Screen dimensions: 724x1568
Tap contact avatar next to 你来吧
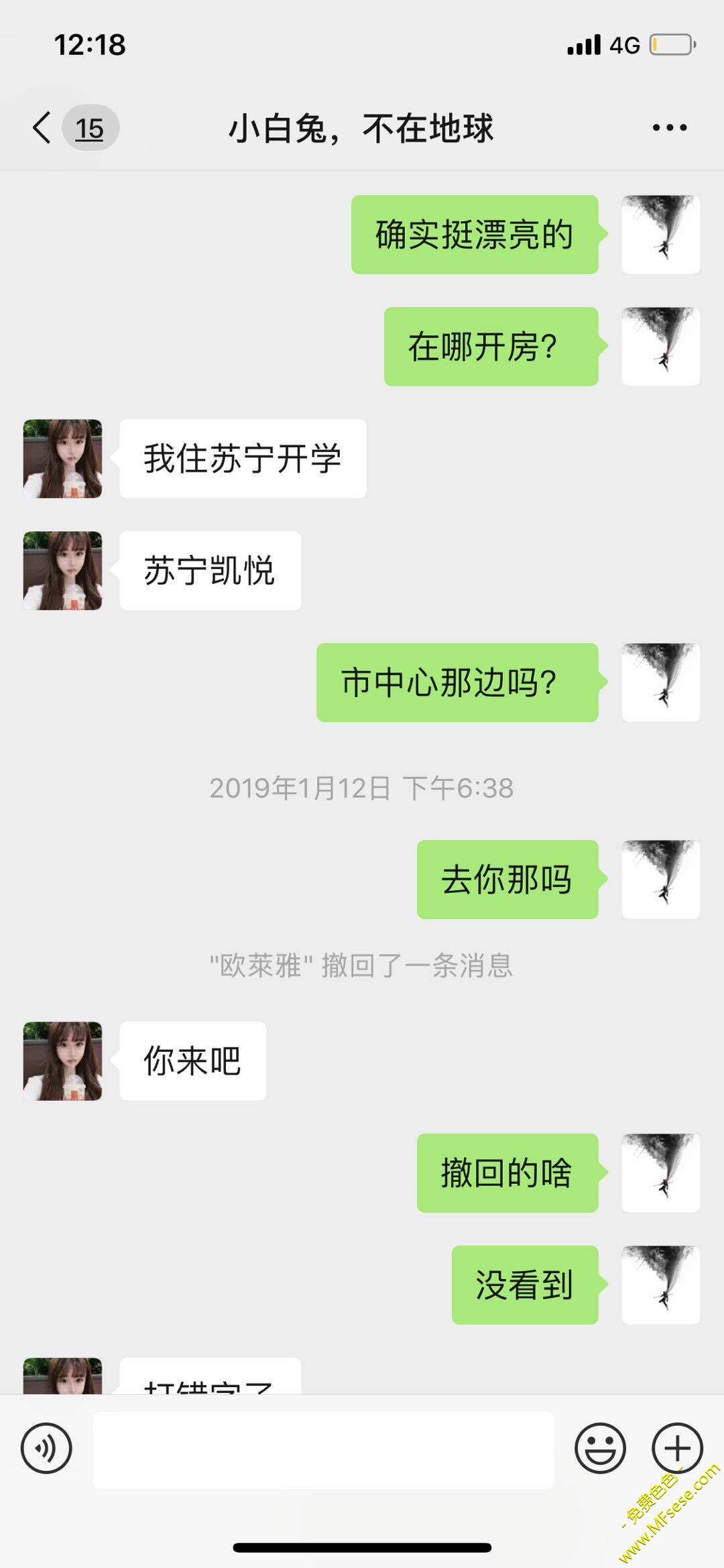(x=63, y=1061)
